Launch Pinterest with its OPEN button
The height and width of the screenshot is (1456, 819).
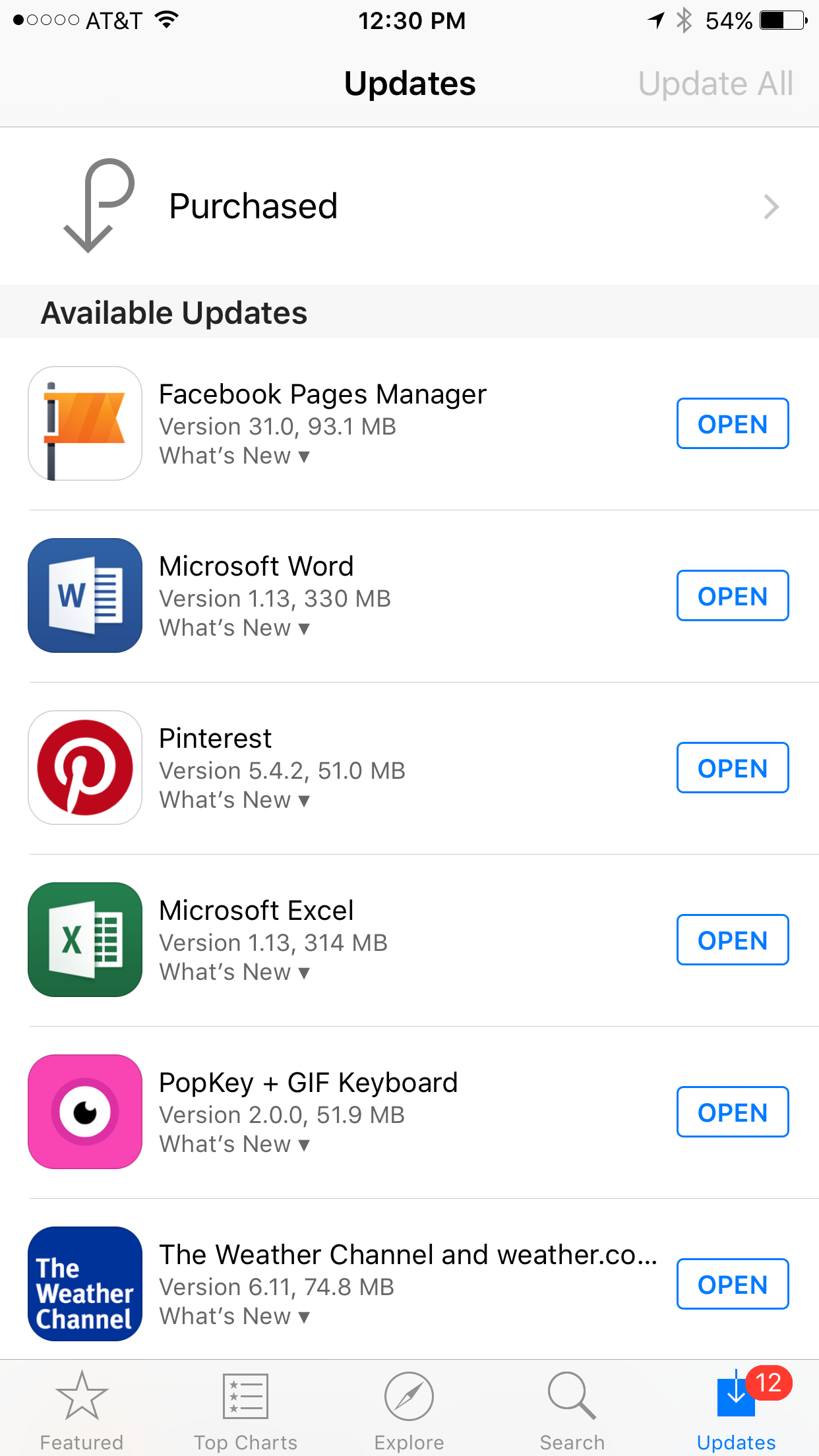pyautogui.click(x=733, y=768)
